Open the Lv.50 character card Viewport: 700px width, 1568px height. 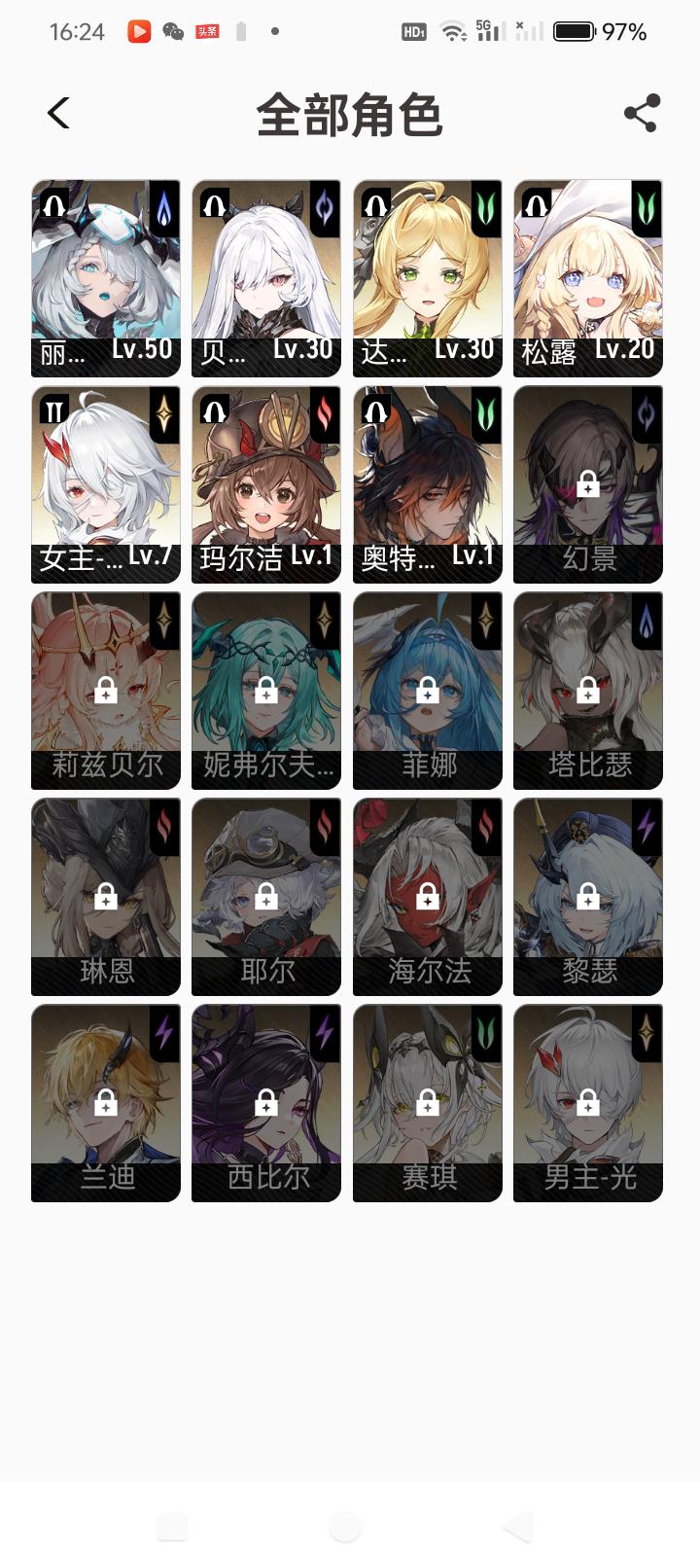coord(106,278)
